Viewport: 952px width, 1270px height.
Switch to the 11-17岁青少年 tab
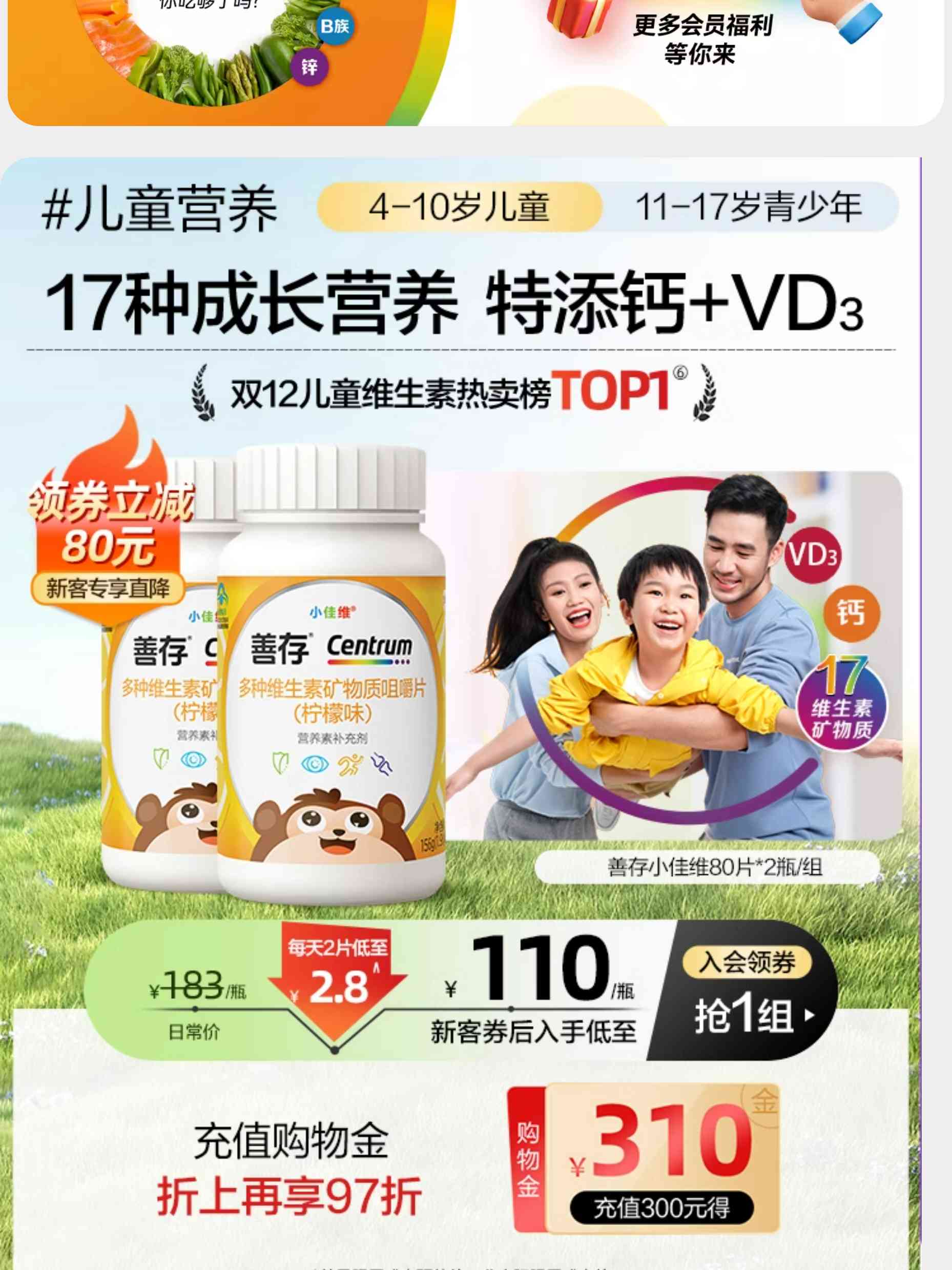tap(747, 207)
